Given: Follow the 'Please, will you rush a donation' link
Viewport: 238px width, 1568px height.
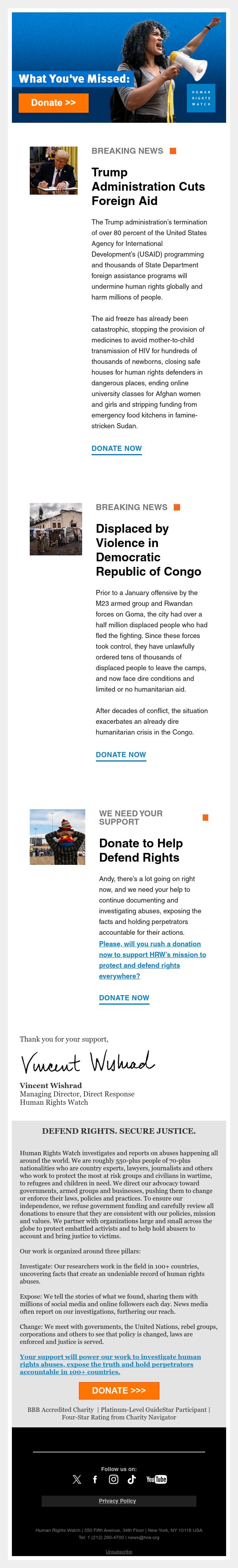Looking at the screenshot, I should [152, 960].
